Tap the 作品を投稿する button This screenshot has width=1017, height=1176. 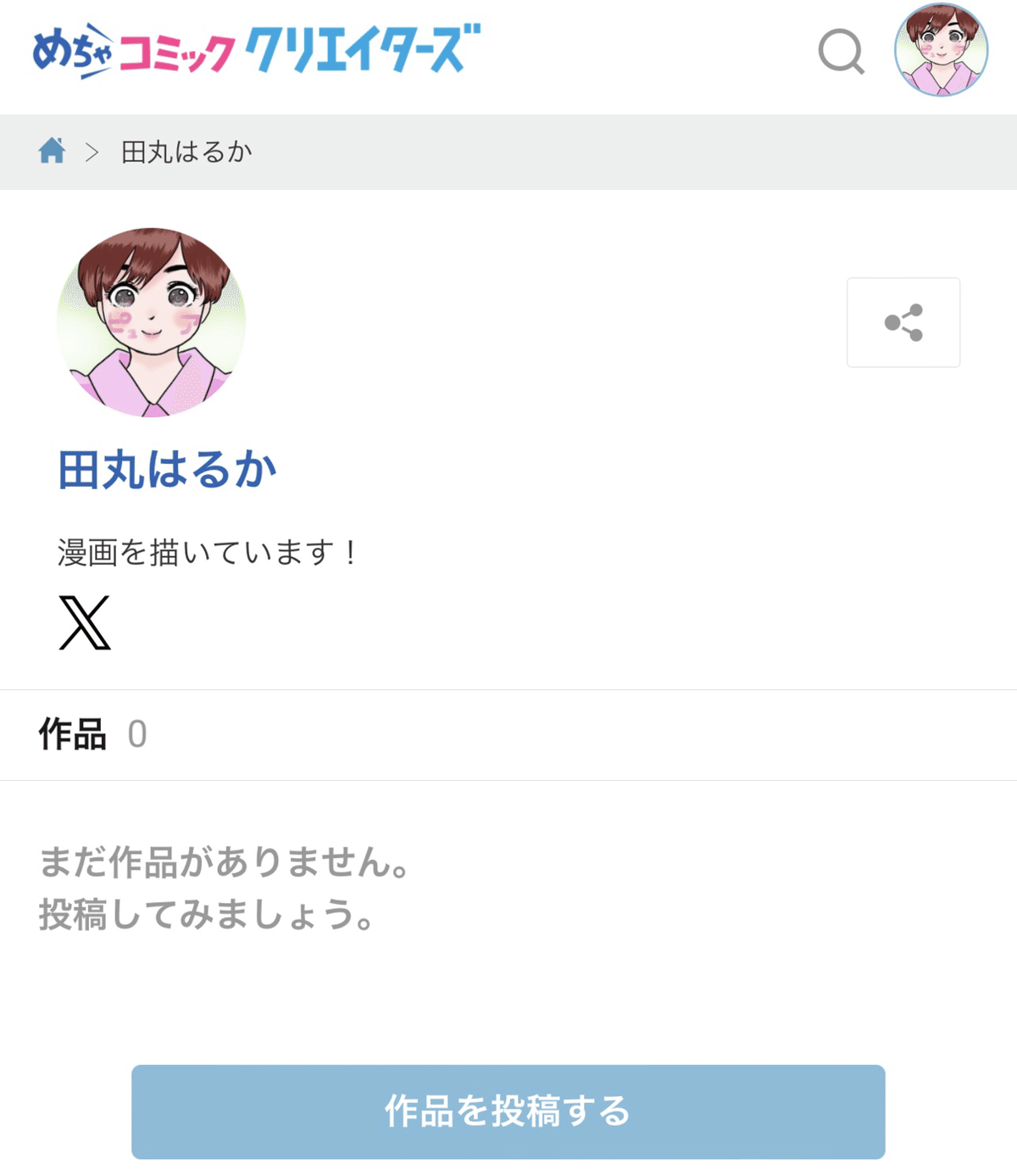[x=508, y=1111]
